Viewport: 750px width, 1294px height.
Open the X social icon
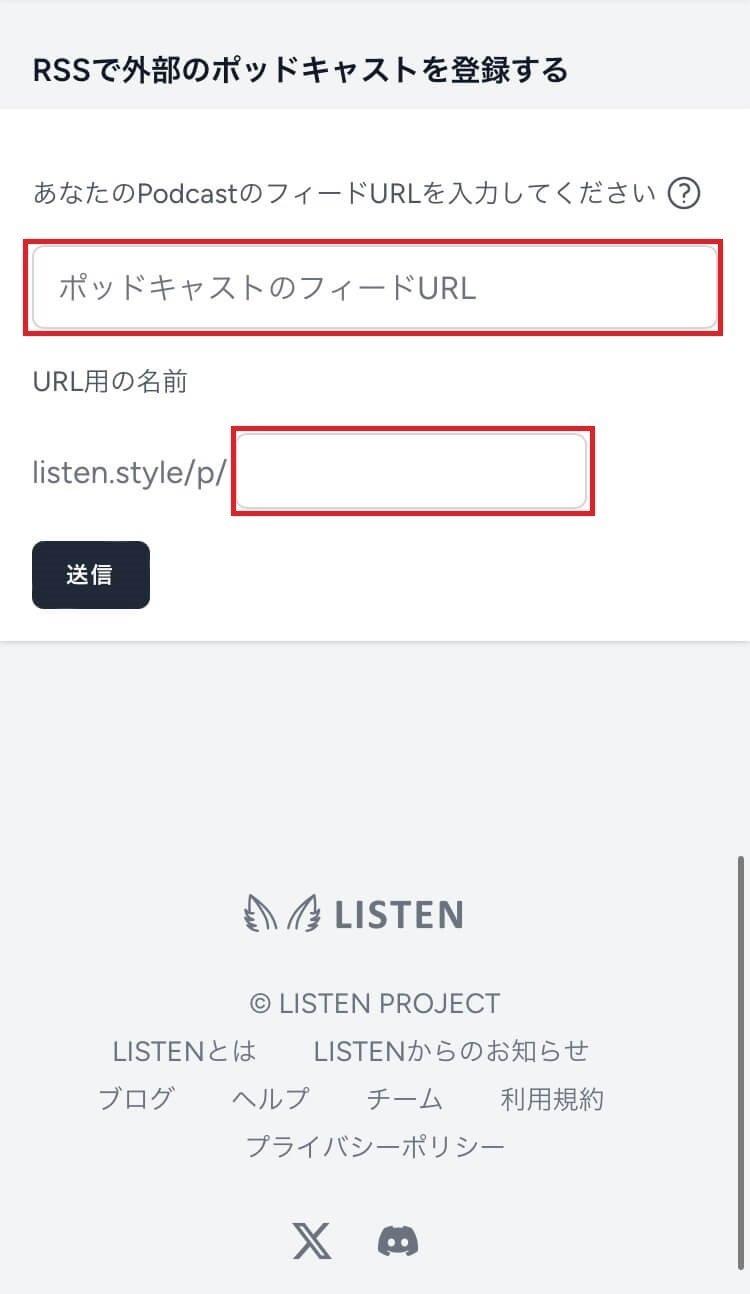312,1241
